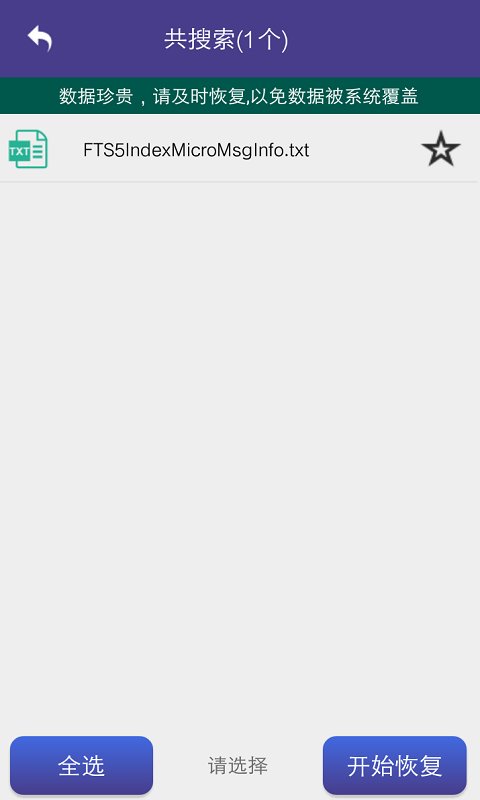Star the FTS5IndexMicroMsgInfo.txt file
Image resolution: width=480 pixels, height=800 pixels.
click(x=441, y=149)
